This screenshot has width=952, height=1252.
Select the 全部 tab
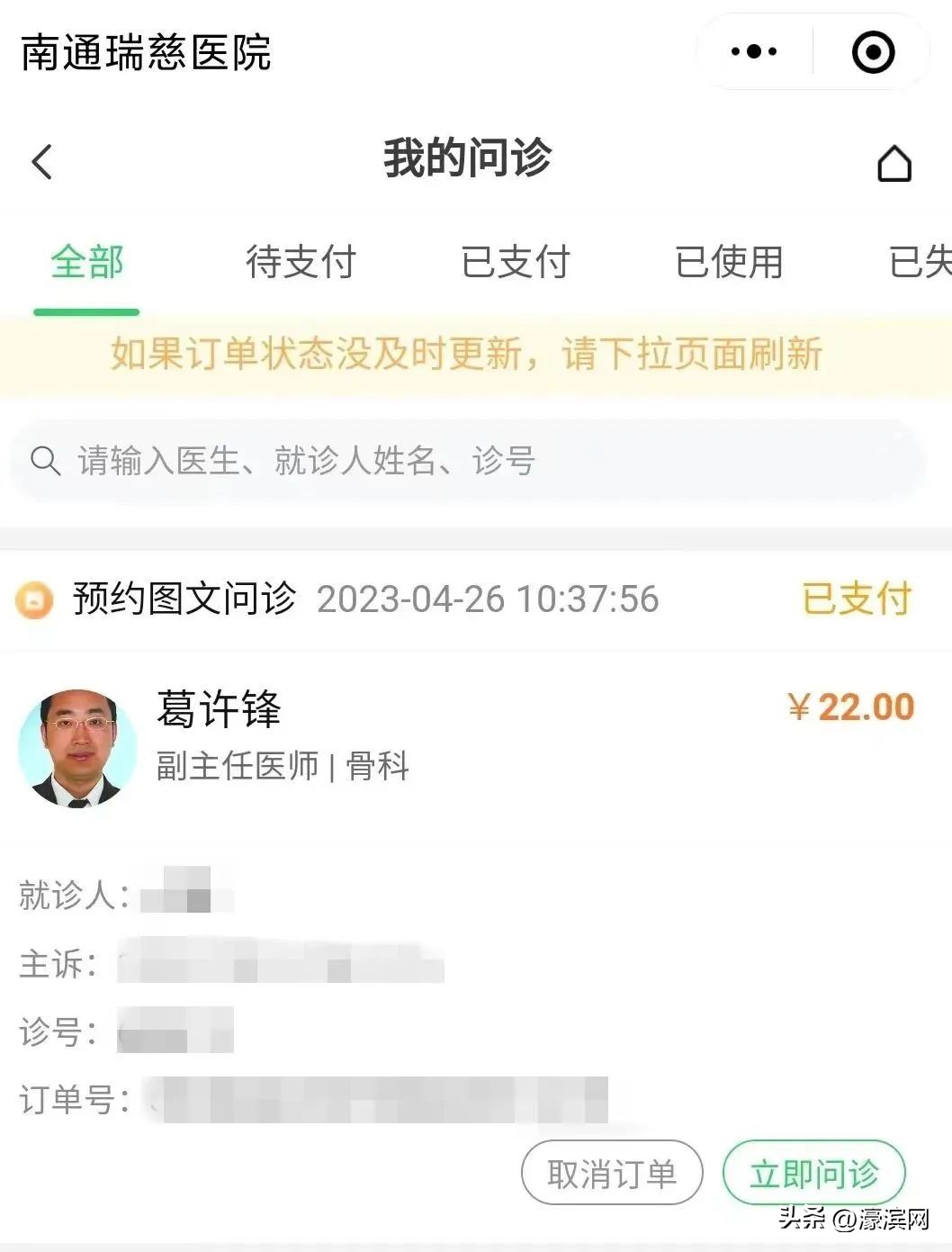87,264
